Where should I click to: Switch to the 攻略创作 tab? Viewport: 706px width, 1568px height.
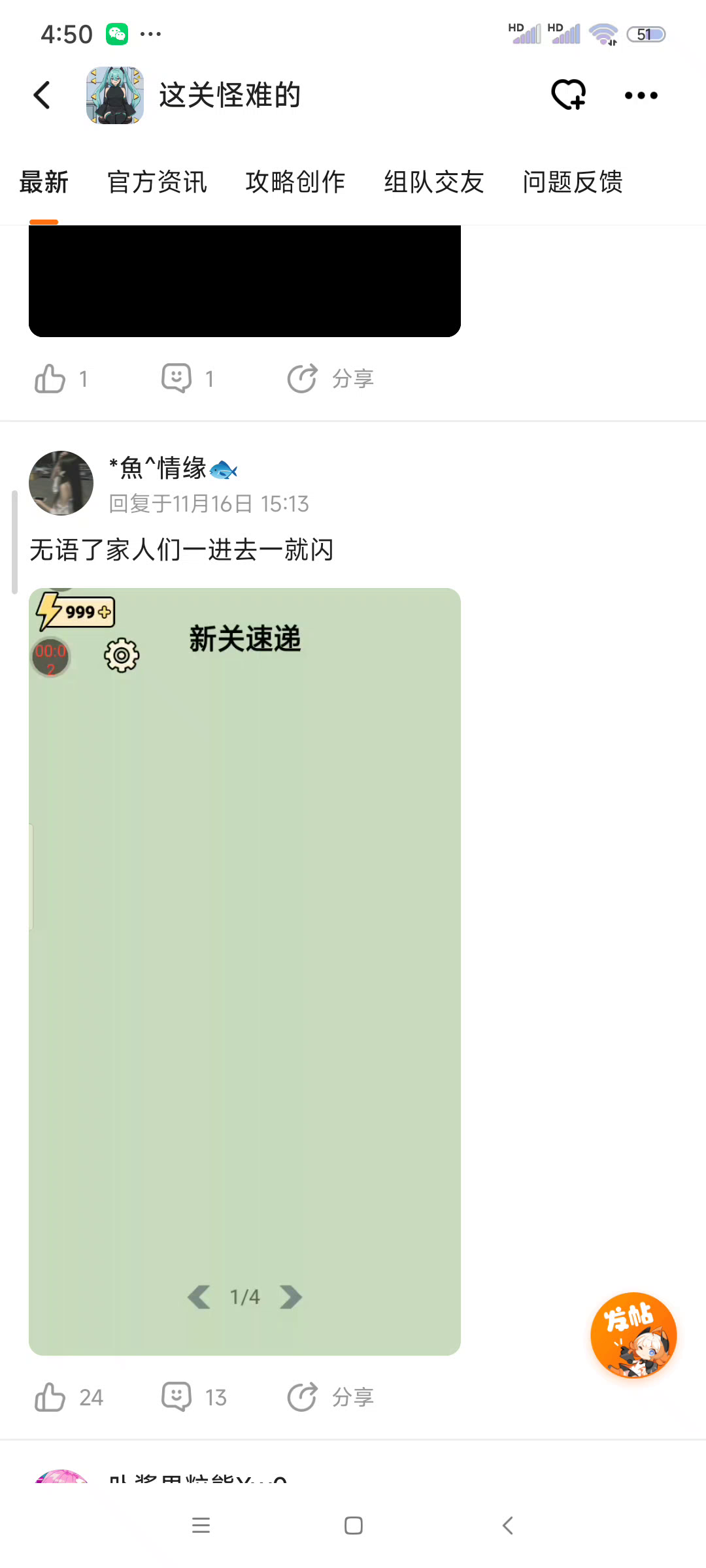[295, 182]
